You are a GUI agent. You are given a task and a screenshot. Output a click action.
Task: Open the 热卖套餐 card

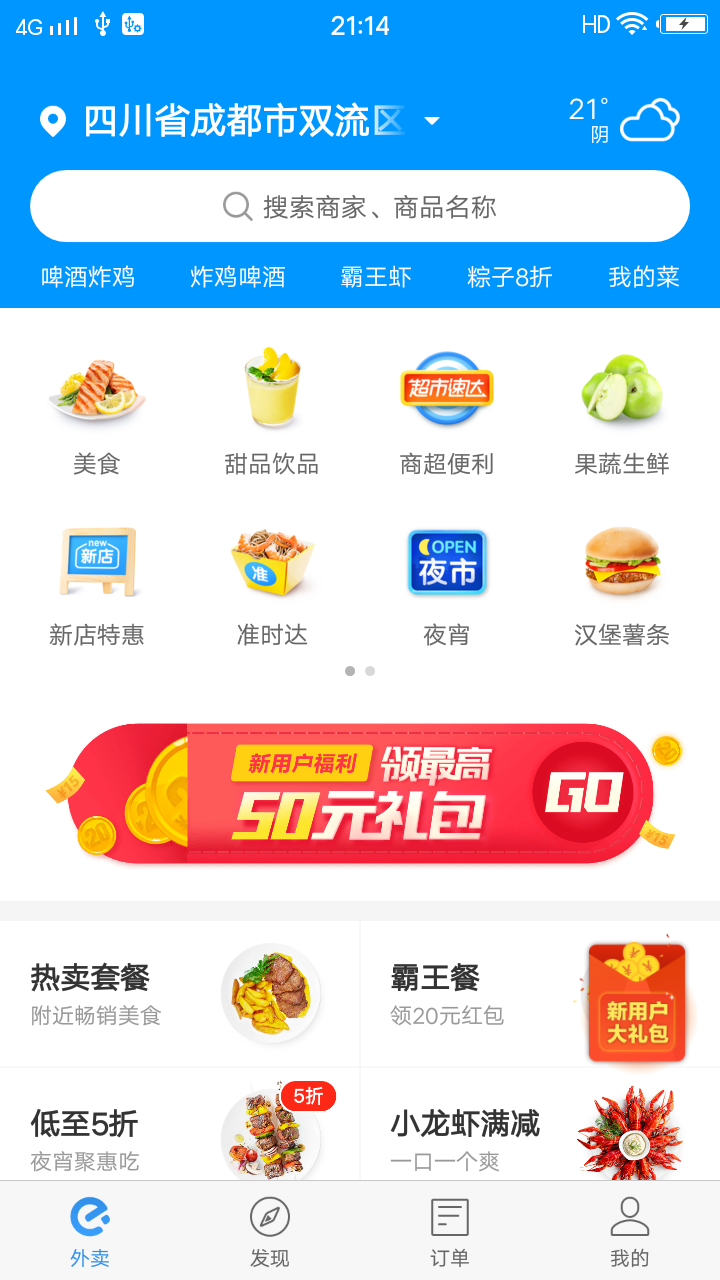(180, 994)
